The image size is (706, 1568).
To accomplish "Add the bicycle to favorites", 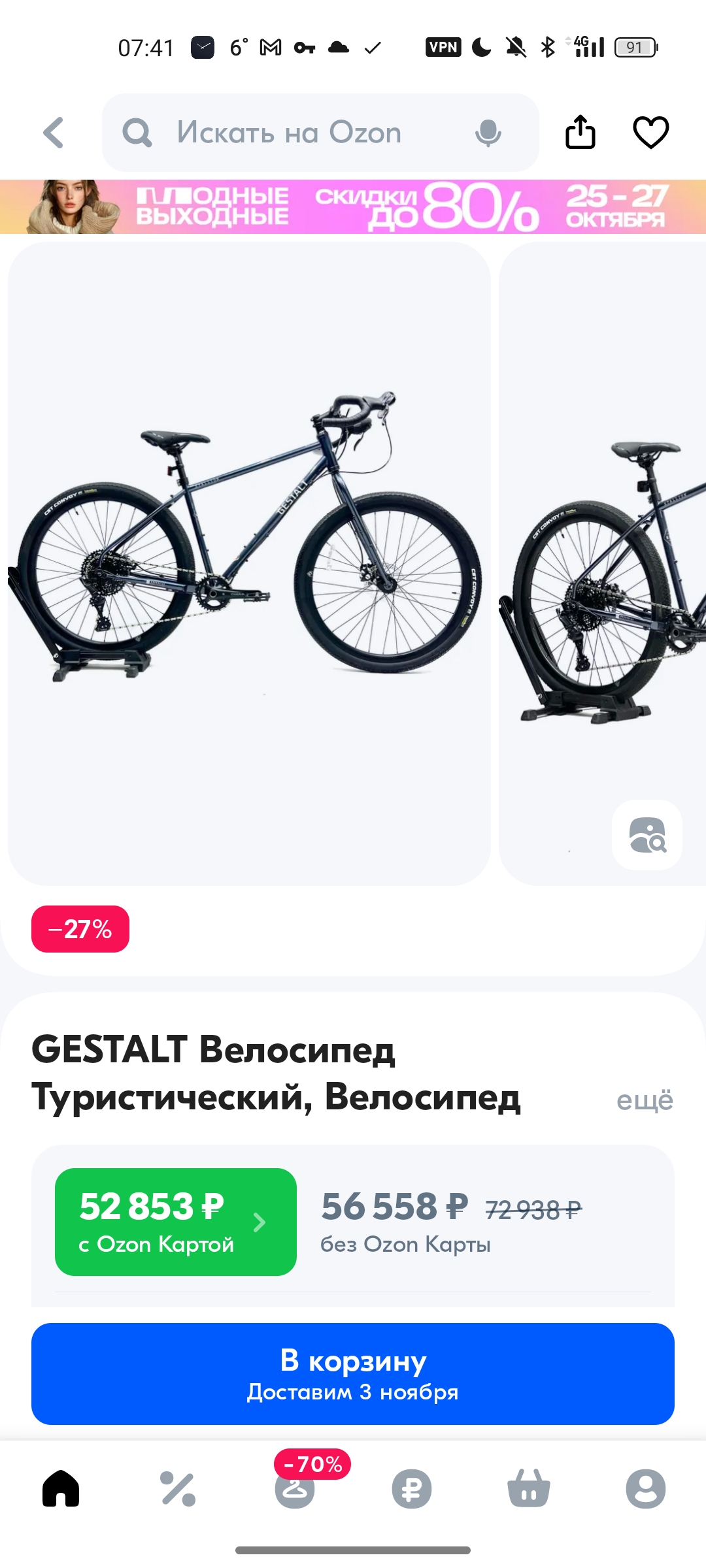I will point(651,133).
